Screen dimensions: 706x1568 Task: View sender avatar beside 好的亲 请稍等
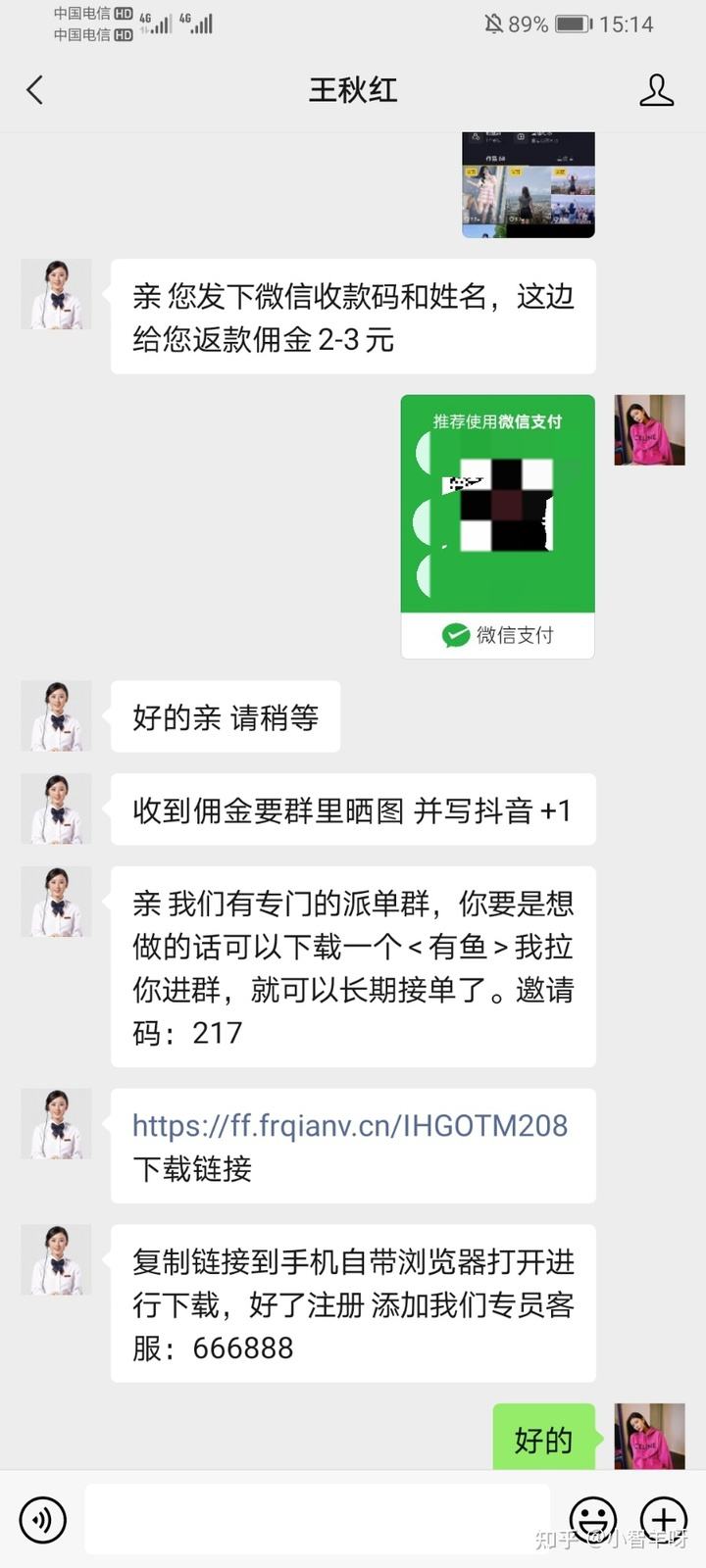[x=56, y=716]
